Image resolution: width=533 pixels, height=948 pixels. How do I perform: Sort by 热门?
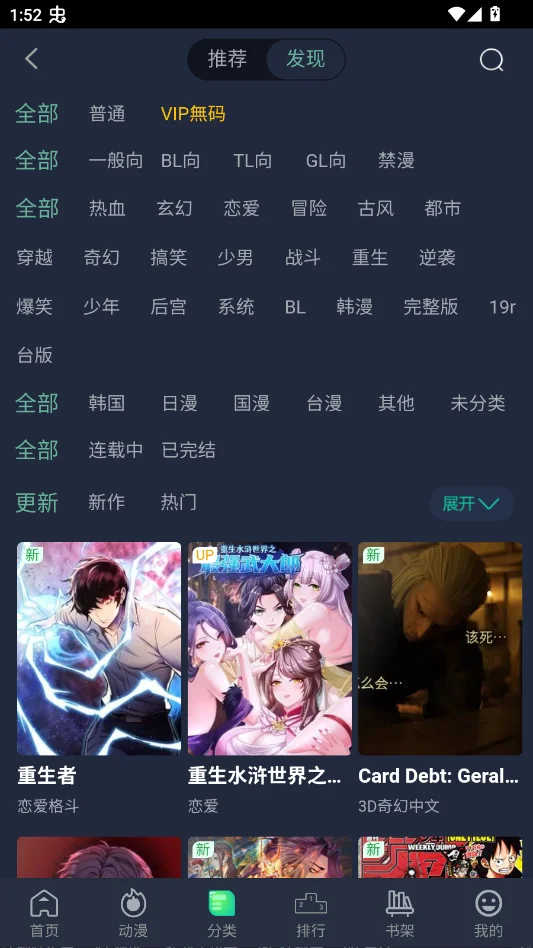178,502
